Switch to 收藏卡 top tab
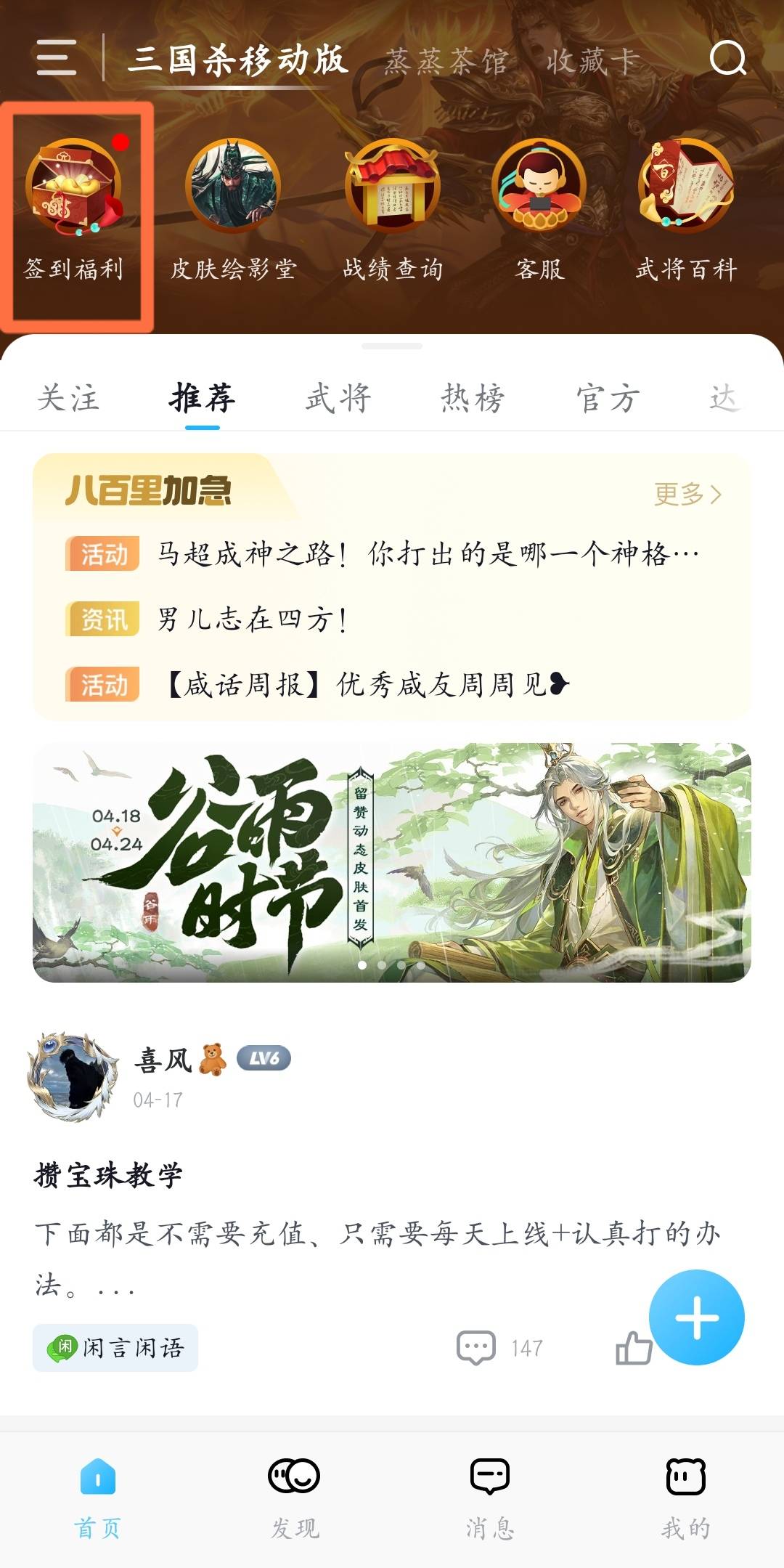This screenshot has width=784, height=1568. (592, 62)
